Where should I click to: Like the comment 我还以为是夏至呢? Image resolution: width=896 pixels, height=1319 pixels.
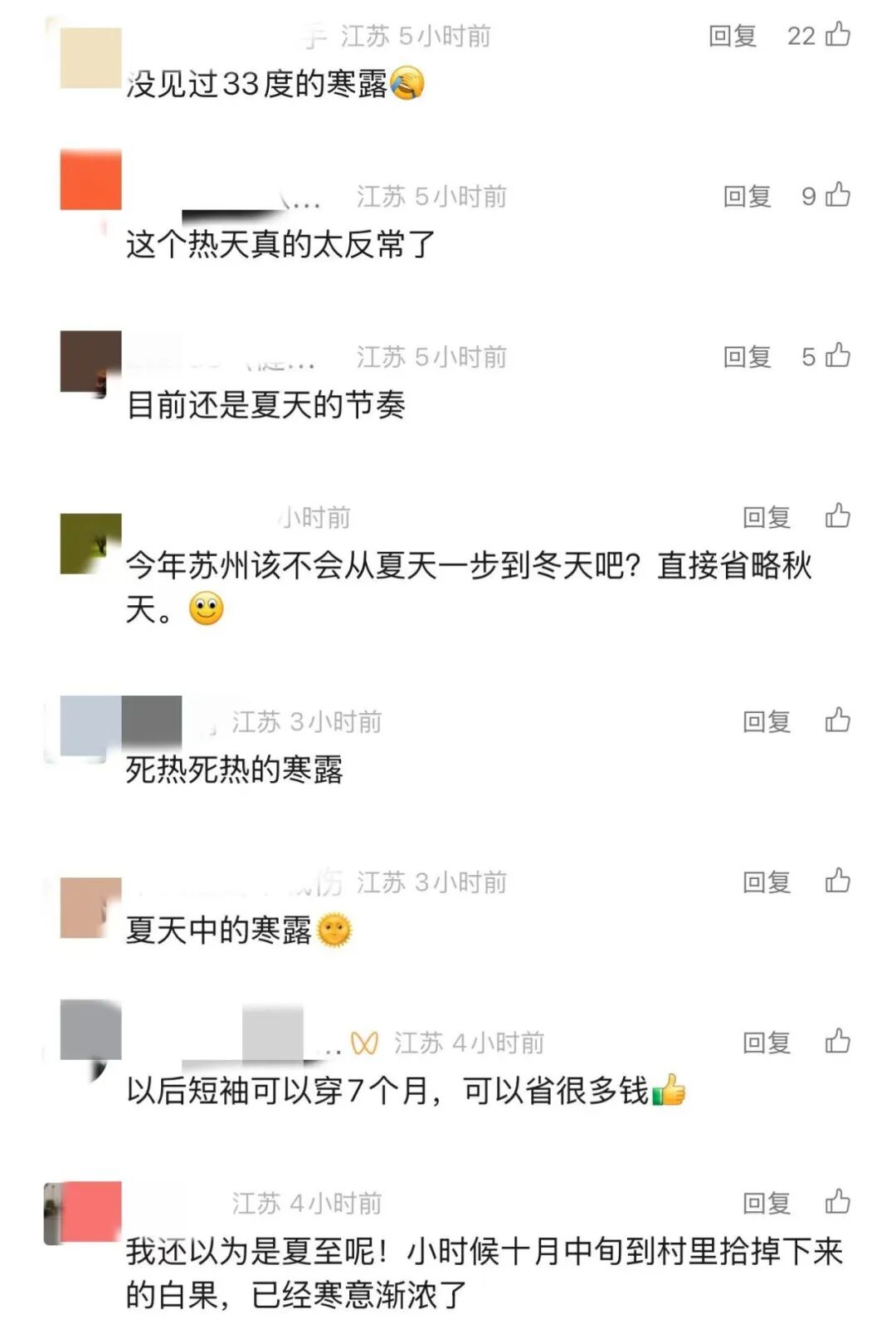[x=837, y=1201]
